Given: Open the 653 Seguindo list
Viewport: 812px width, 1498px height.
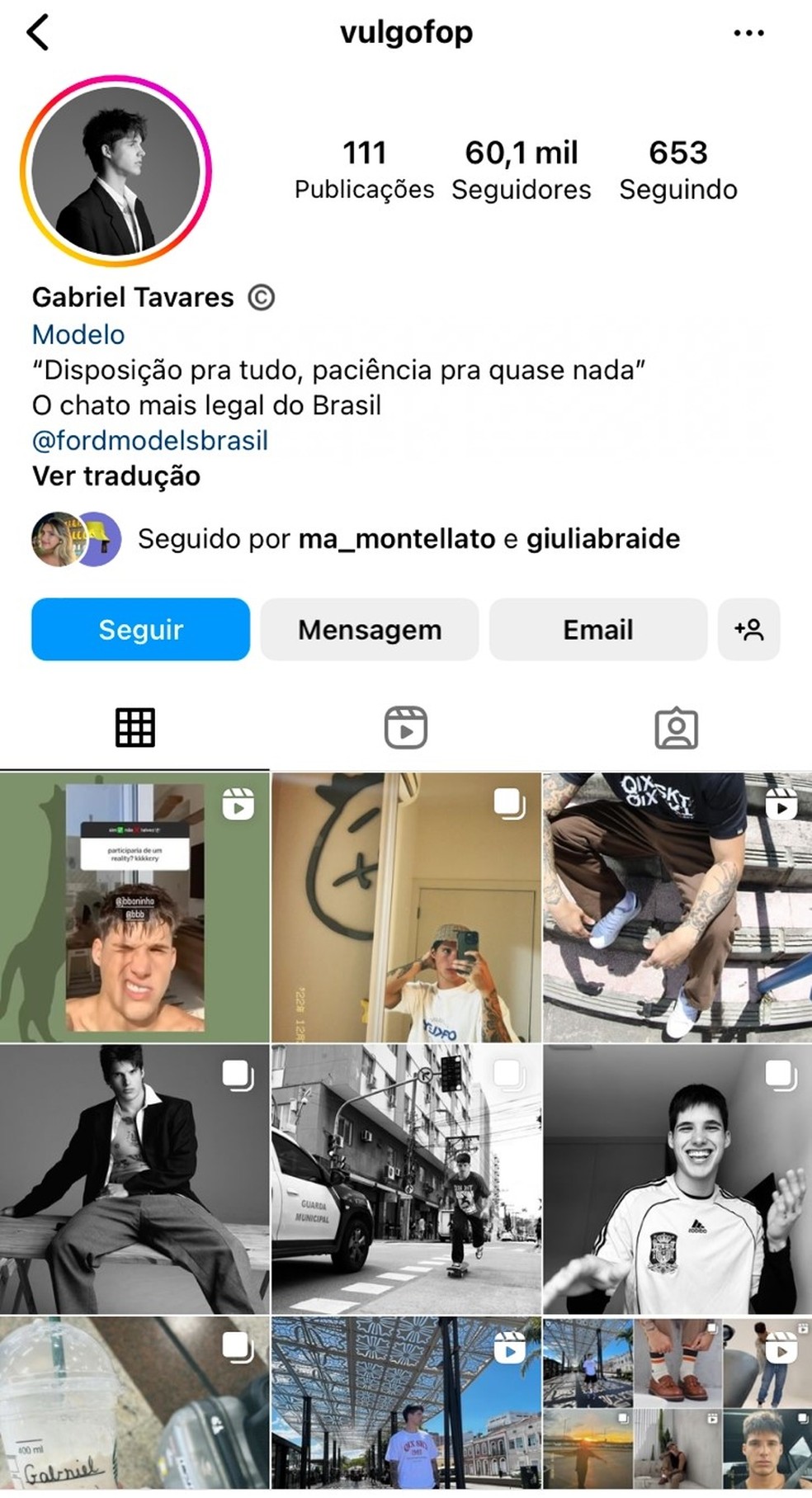Looking at the screenshot, I should coord(678,169).
